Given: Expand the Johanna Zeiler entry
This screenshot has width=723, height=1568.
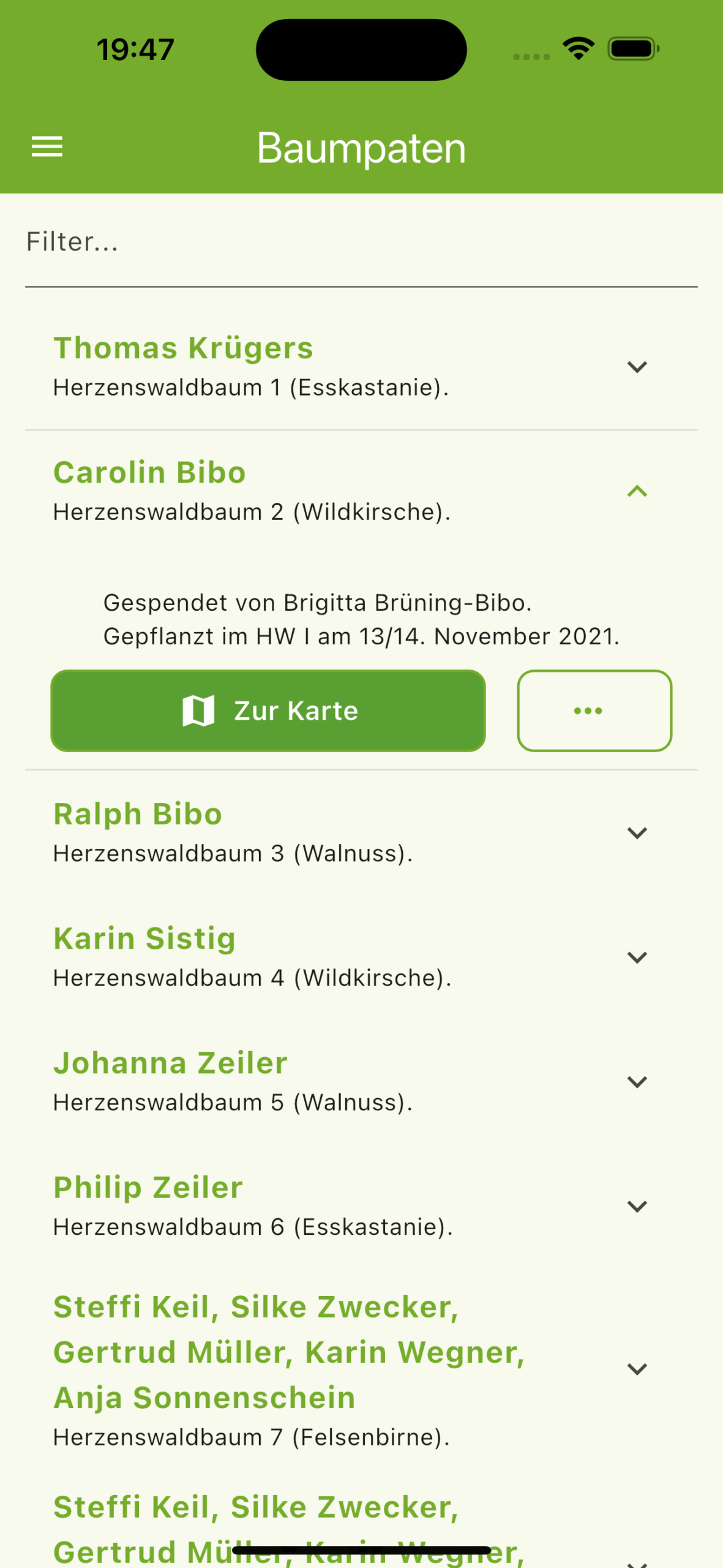Looking at the screenshot, I should point(361,1082).
